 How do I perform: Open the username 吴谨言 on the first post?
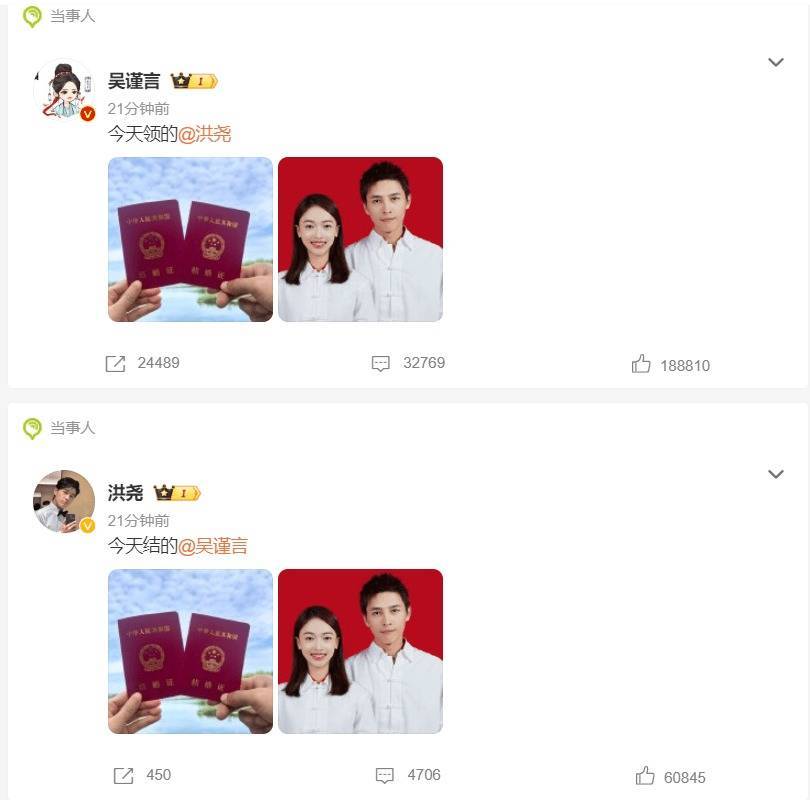tap(133, 82)
